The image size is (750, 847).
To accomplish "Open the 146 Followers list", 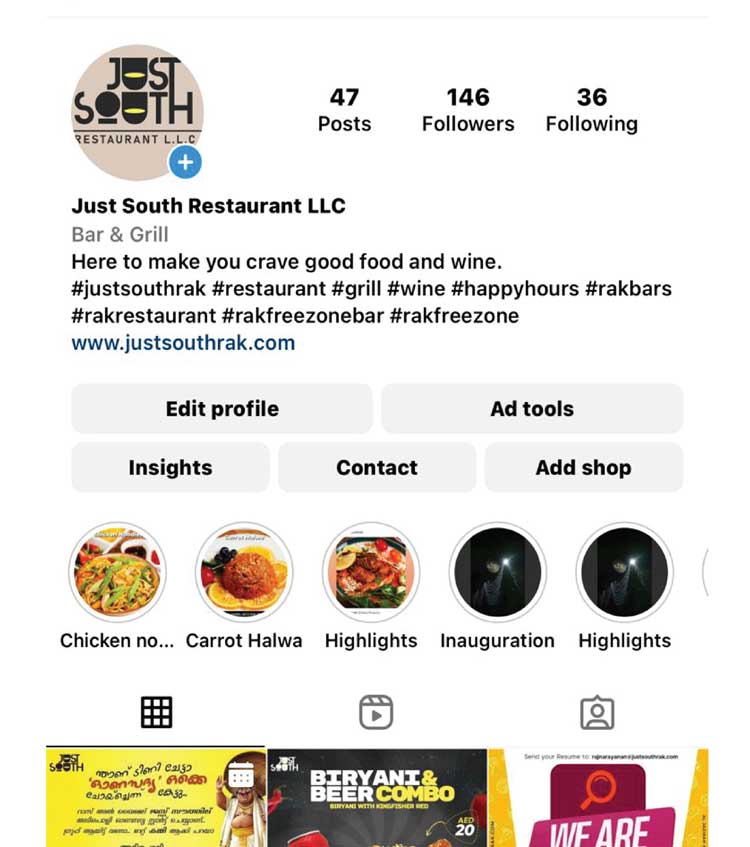I will pyautogui.click(x=468, y=110).
